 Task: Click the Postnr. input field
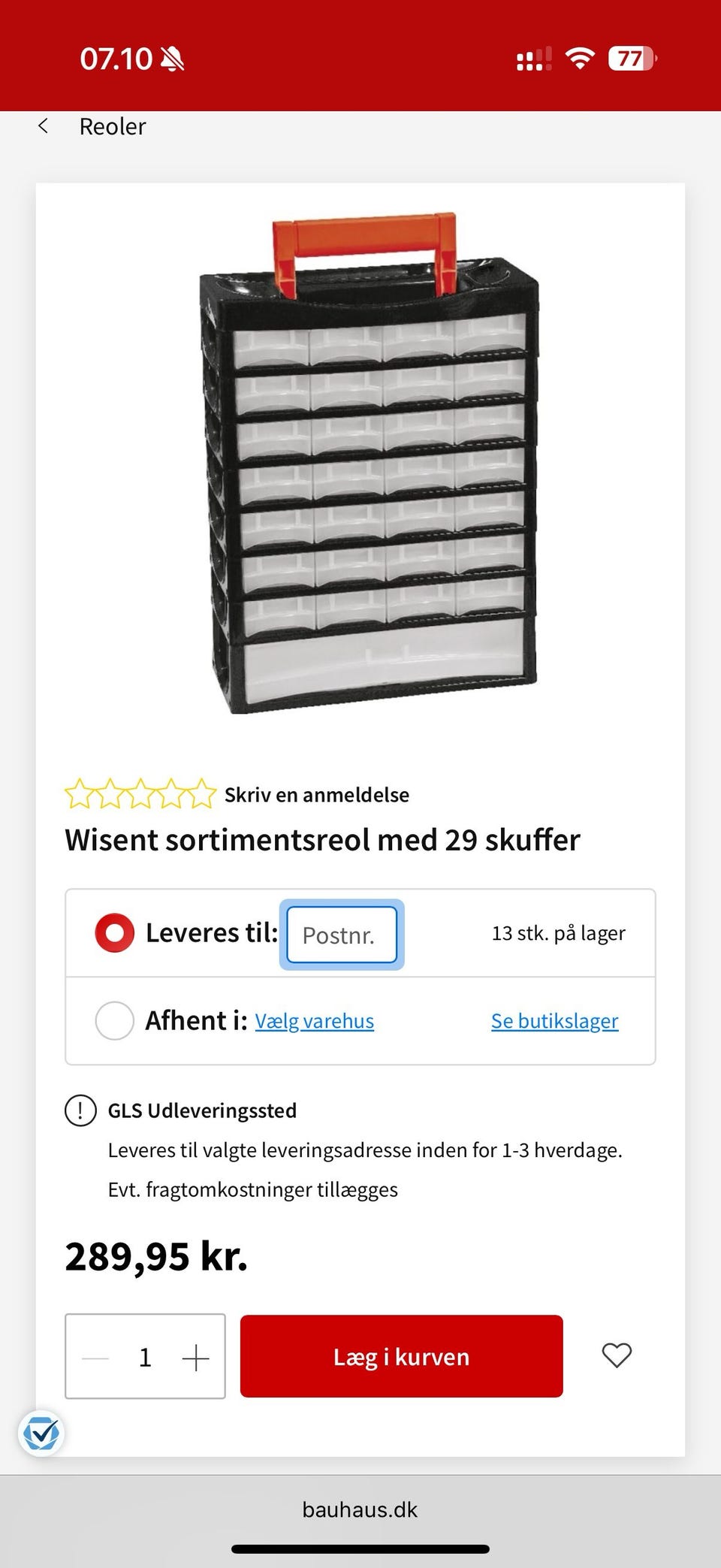pos(342,935)
